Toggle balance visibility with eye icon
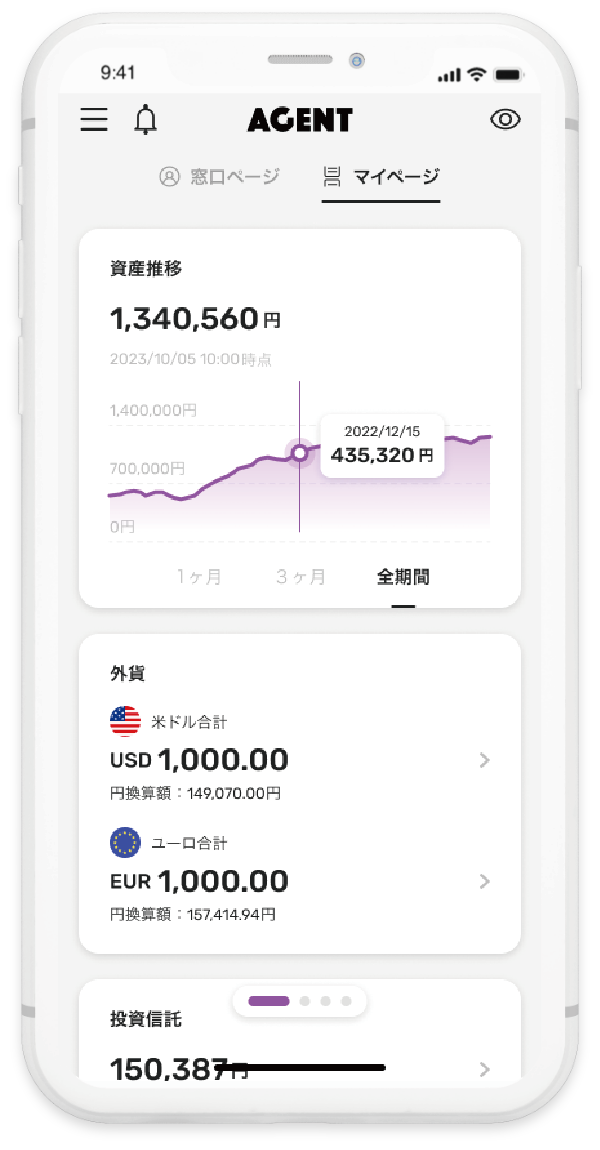The width and height of the screenshot is (600, 1150). pyautogui.click(x=506, y=120)
